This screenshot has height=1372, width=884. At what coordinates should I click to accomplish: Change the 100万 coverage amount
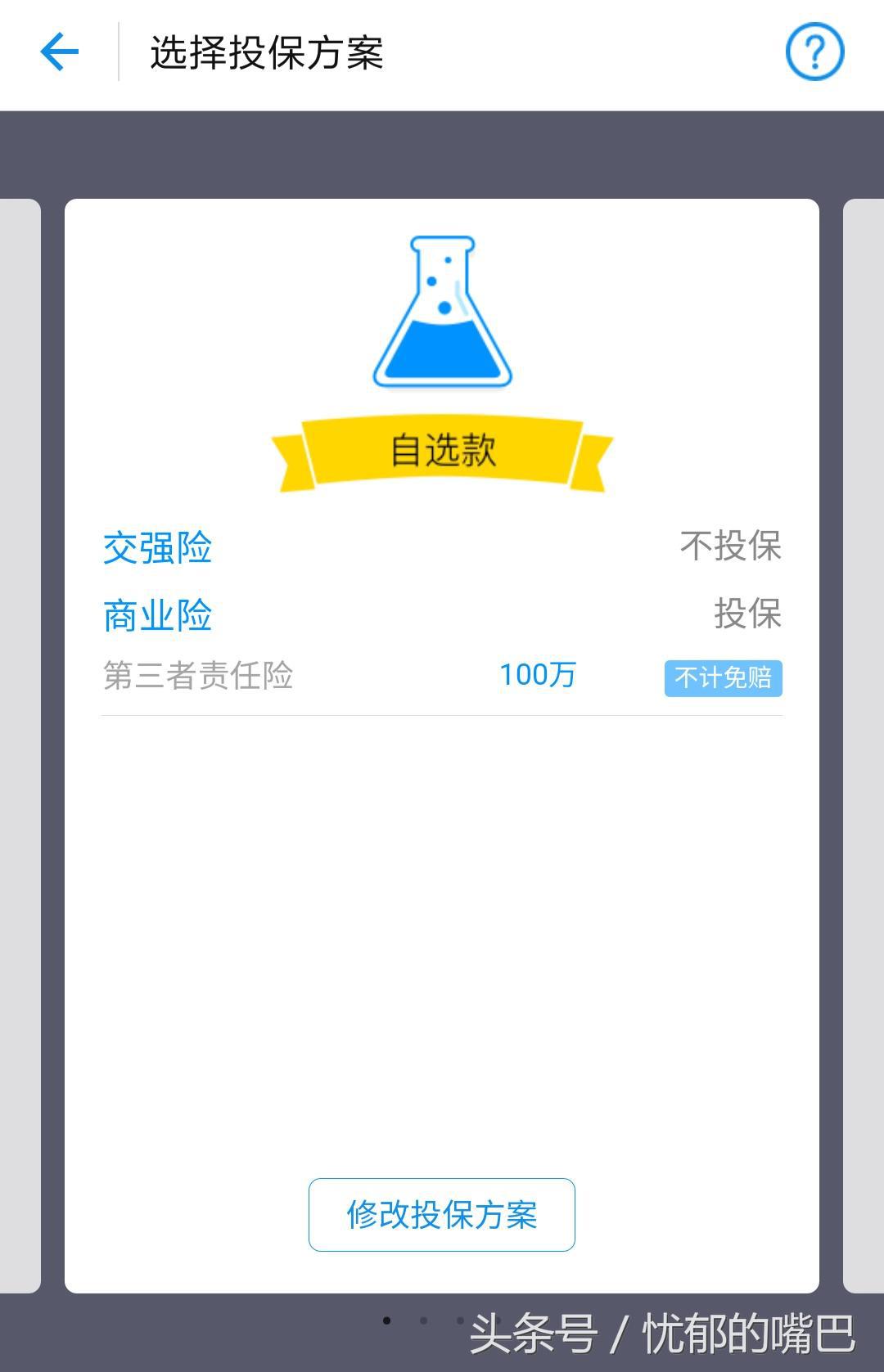538,676
